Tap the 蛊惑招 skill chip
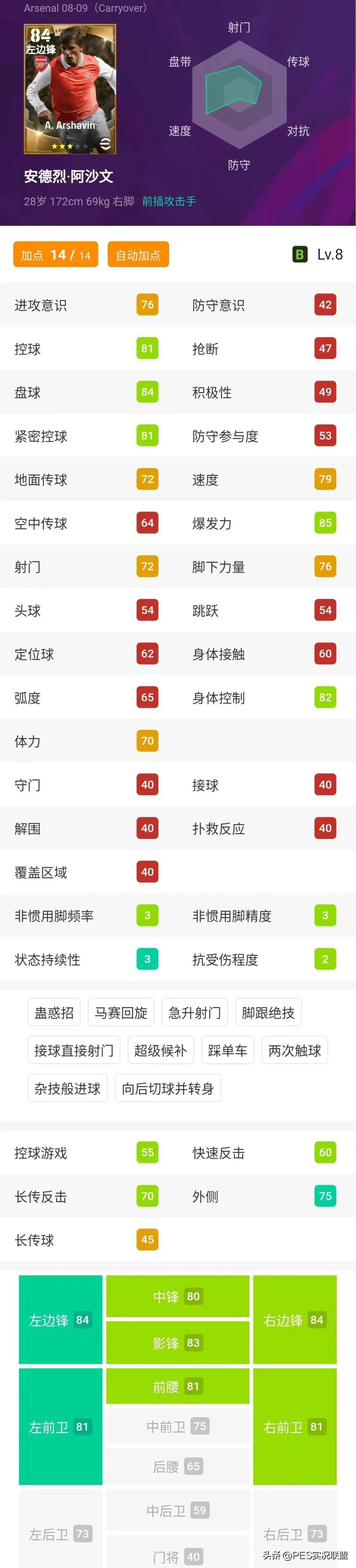The width and height of the screenshot is (356, 1568). click(54, 1013)
